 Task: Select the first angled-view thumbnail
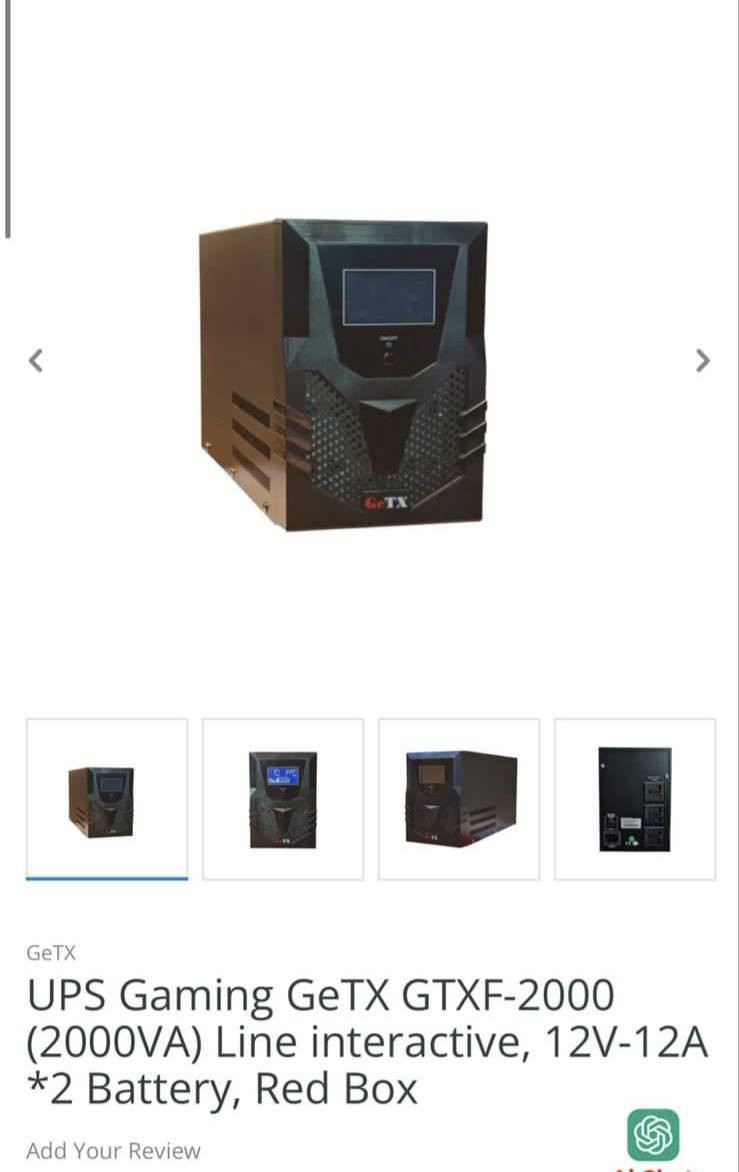106,799
